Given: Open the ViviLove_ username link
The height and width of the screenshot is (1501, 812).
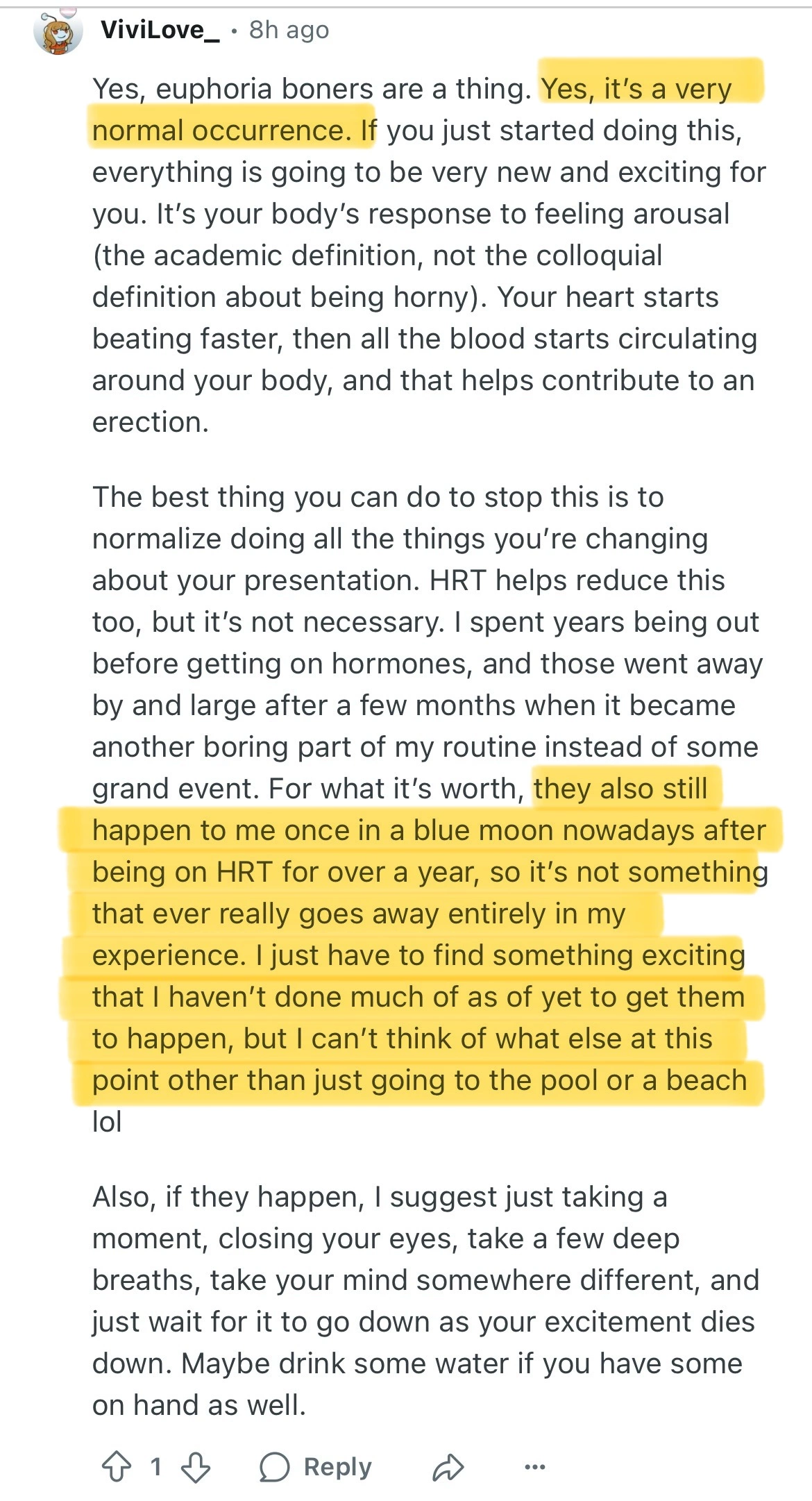Looking at the screenshot, I should tap(160, 30).
